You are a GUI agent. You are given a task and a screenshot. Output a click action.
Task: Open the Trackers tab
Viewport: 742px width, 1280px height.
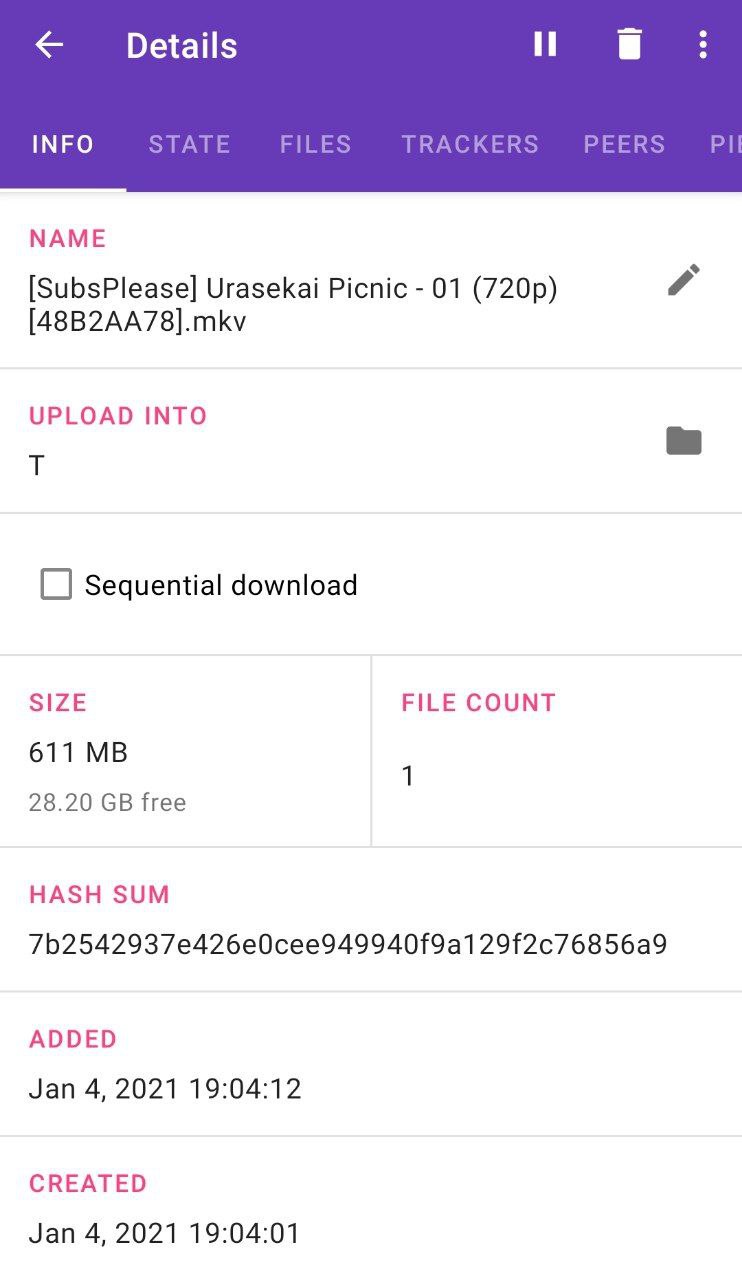click(x=470, y=144)
